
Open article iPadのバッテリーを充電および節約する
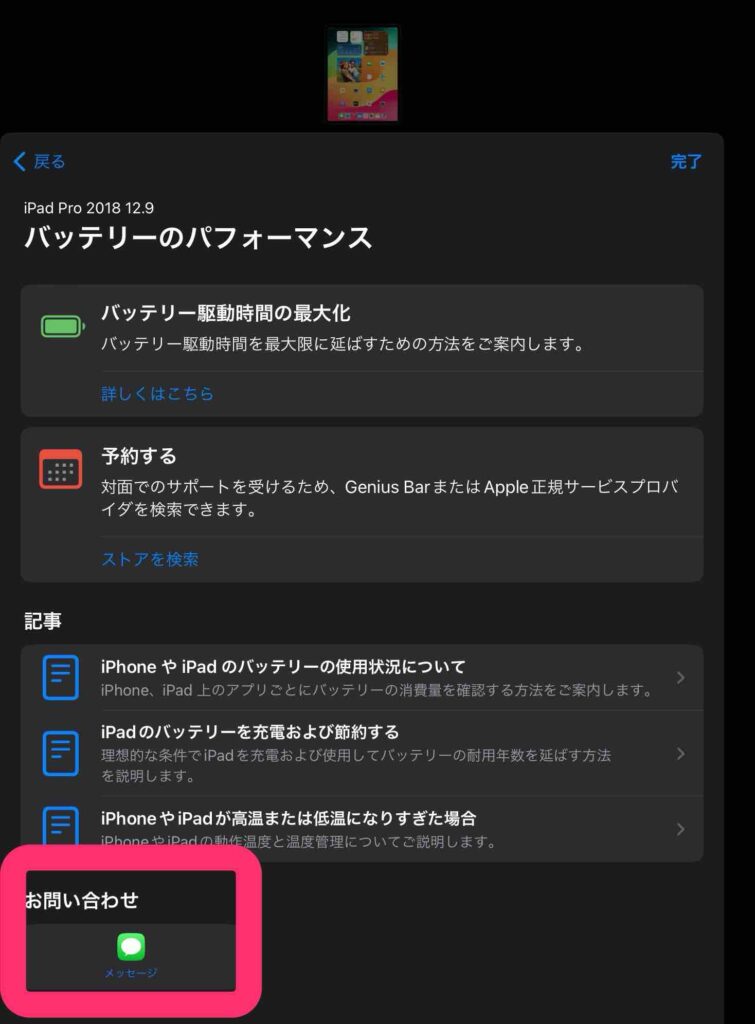361,753
